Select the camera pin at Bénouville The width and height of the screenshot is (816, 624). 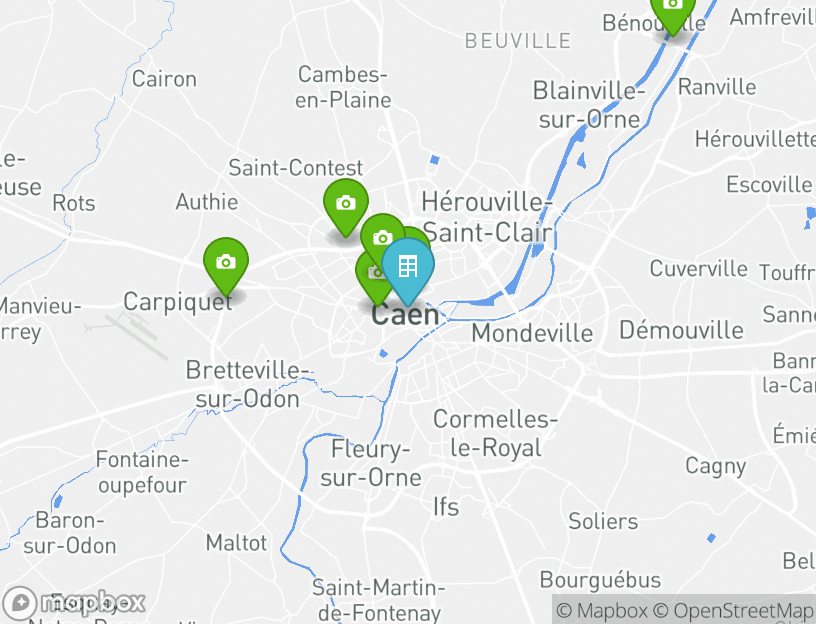(x=672, y=8)
